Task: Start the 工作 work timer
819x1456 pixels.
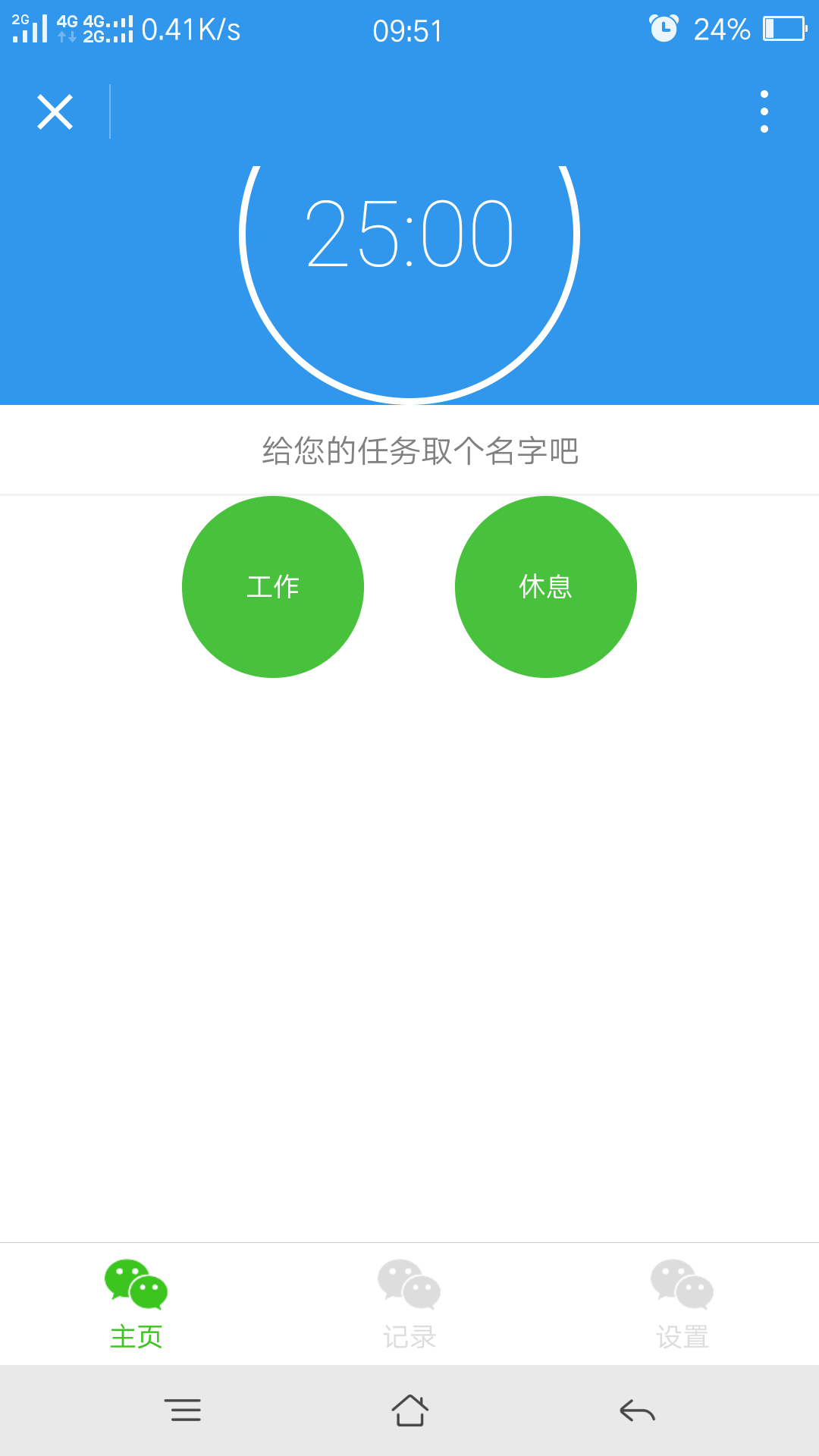Action: click(x=273, y=587)
